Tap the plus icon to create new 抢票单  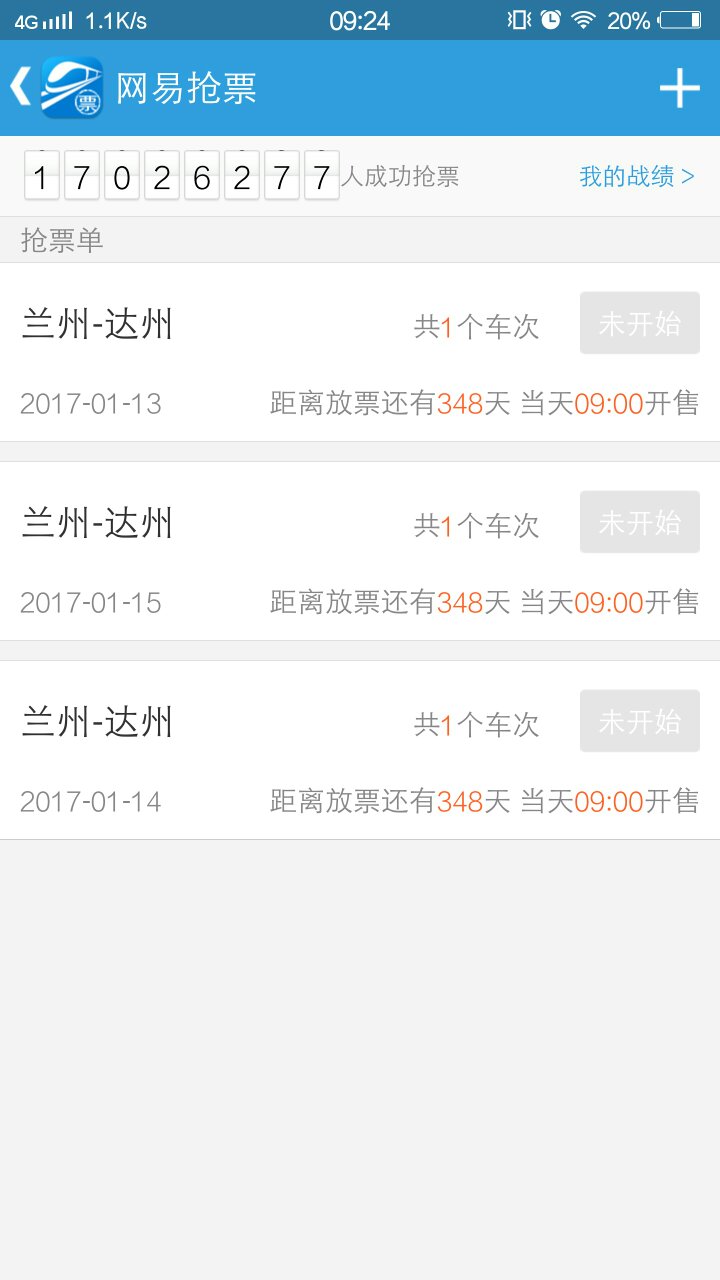coord(680,88)
